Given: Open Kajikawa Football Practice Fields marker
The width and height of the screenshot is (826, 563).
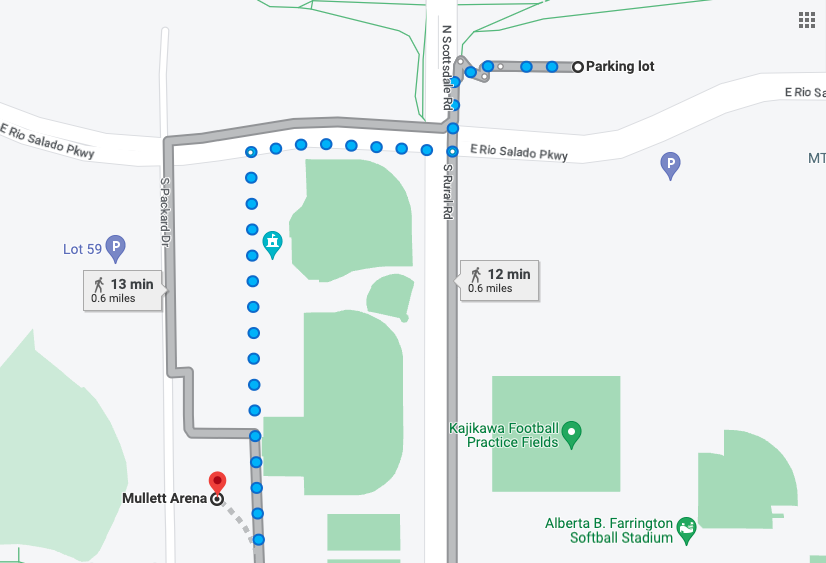Looking at the screenshot, I should 571,433.
